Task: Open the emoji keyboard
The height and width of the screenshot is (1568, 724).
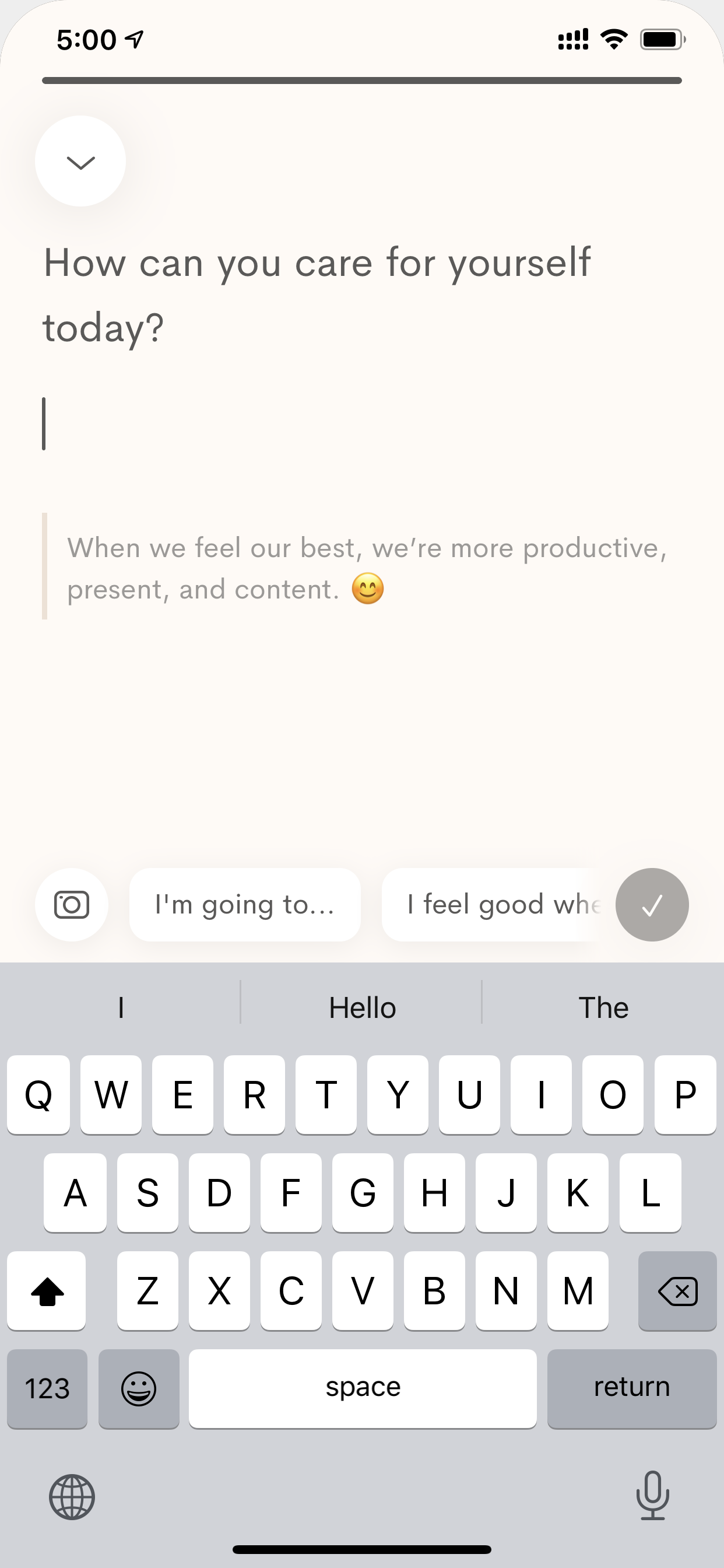Action: [x=139, y=1388]
